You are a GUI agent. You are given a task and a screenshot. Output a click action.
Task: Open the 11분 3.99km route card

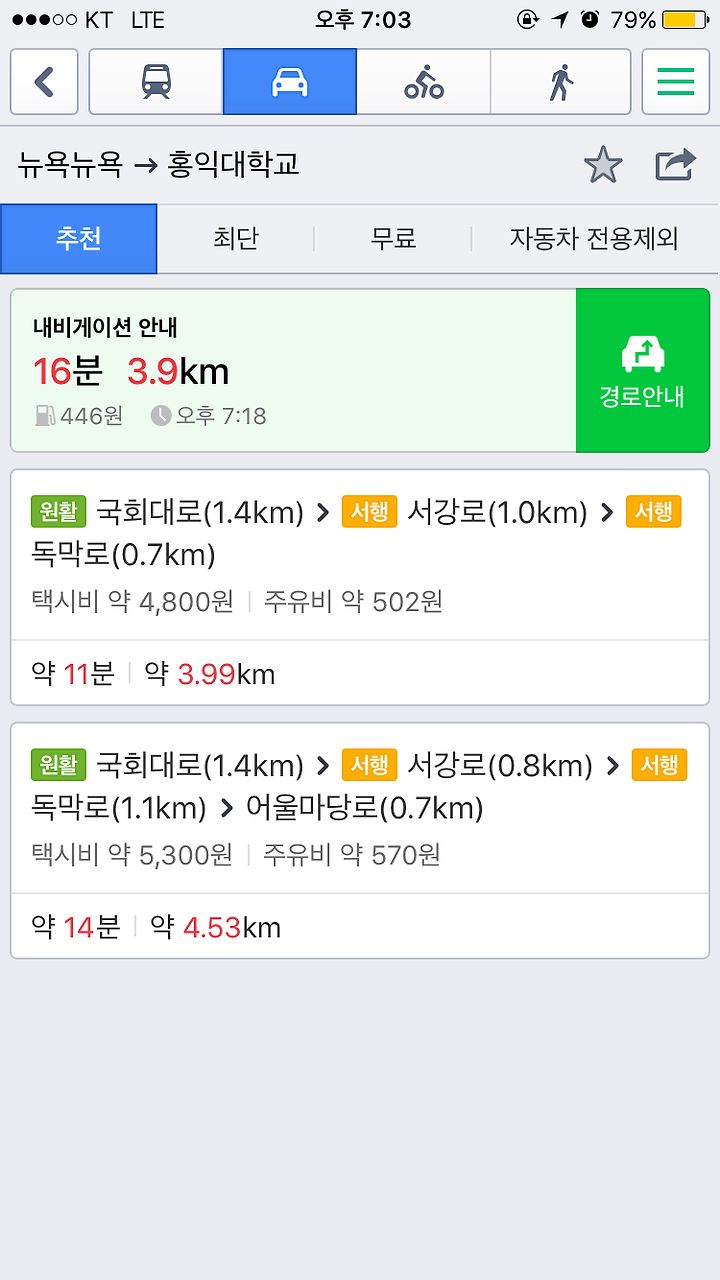click(360, 588)
